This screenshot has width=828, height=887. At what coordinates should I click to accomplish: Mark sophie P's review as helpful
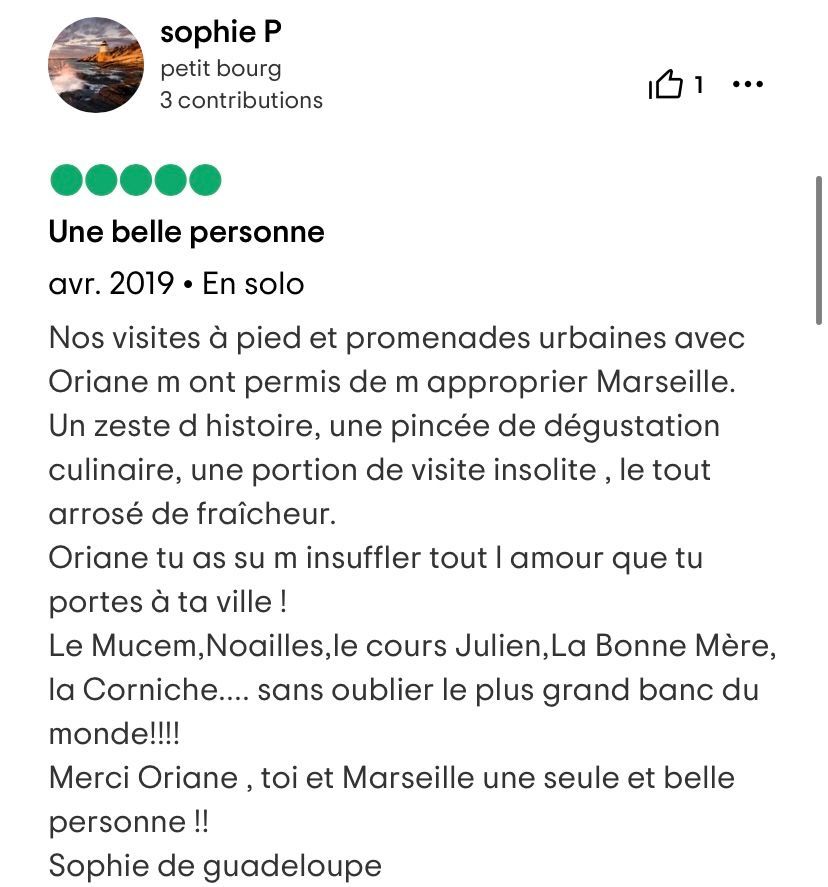point(667,86)
